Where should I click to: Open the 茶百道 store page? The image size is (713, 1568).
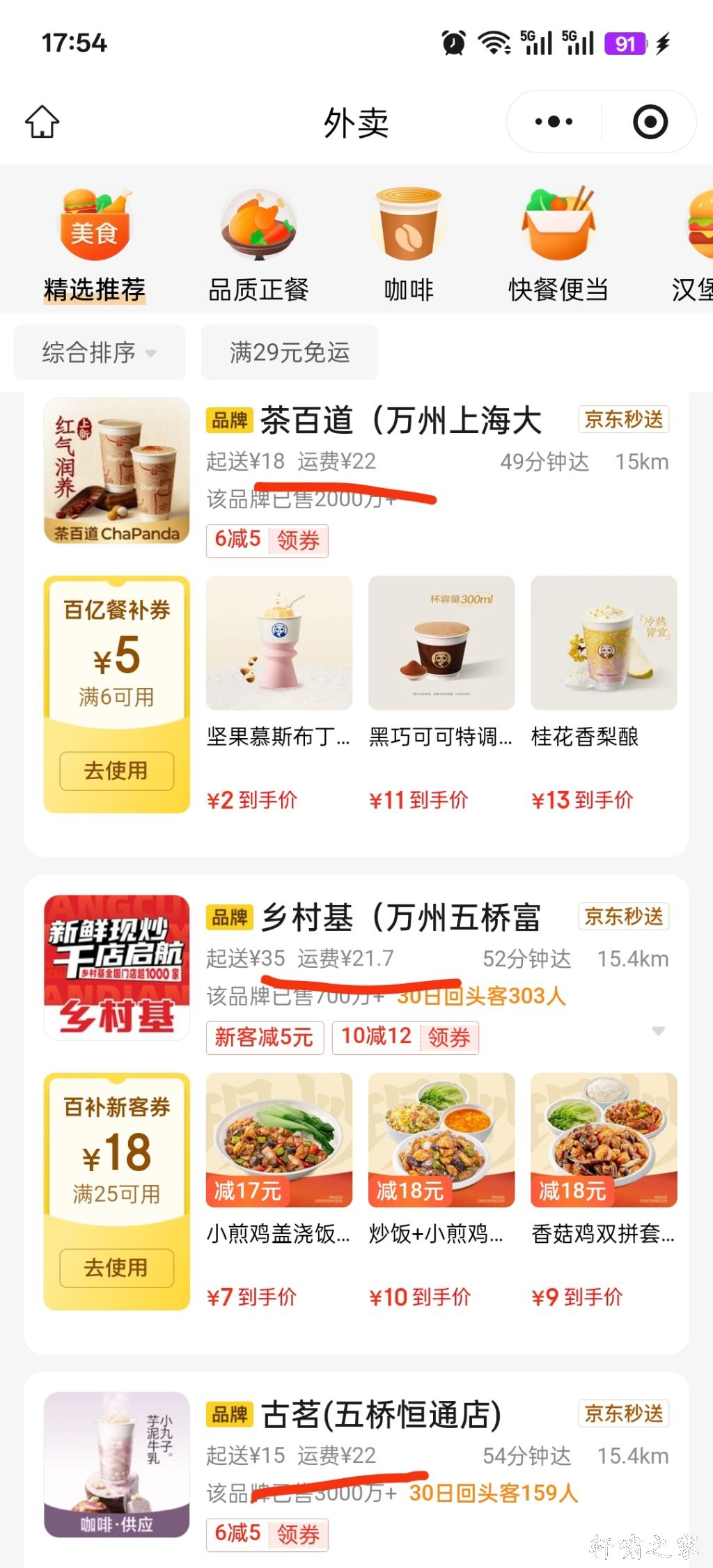coord(400,421)
